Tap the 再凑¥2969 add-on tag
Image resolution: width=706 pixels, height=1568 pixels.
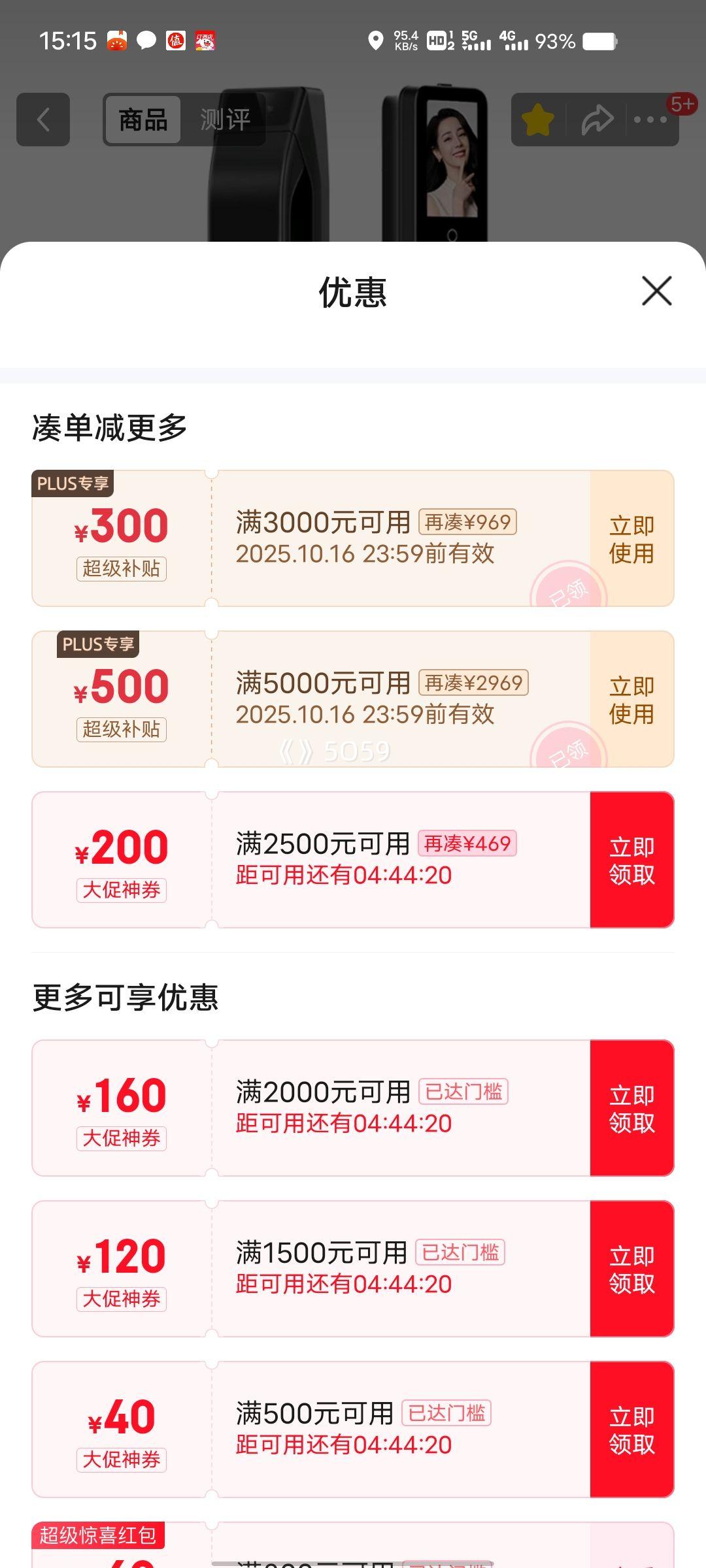[473, 683]
